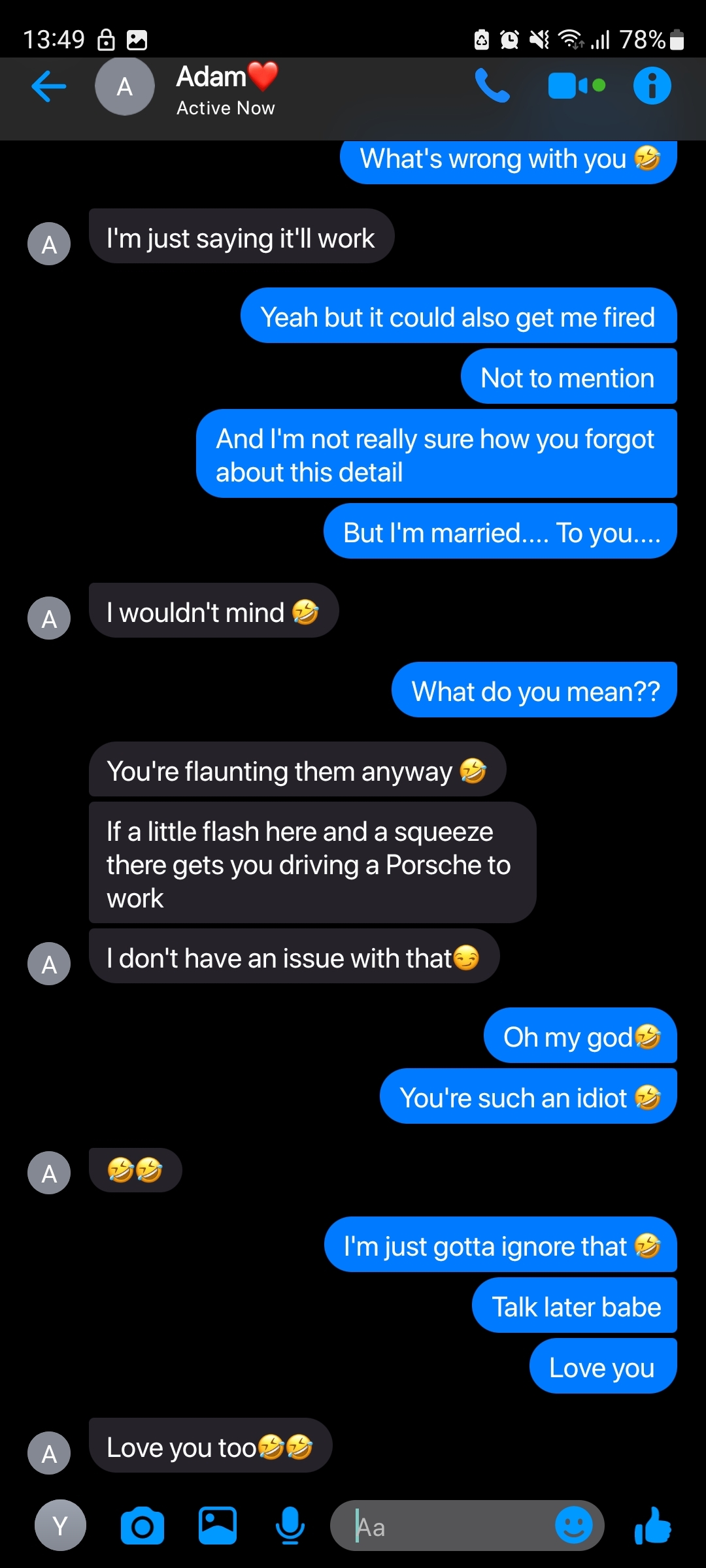Start a video call with Adam
The width and height of the screenshot is (706, 1568).
tap(577, 86)
